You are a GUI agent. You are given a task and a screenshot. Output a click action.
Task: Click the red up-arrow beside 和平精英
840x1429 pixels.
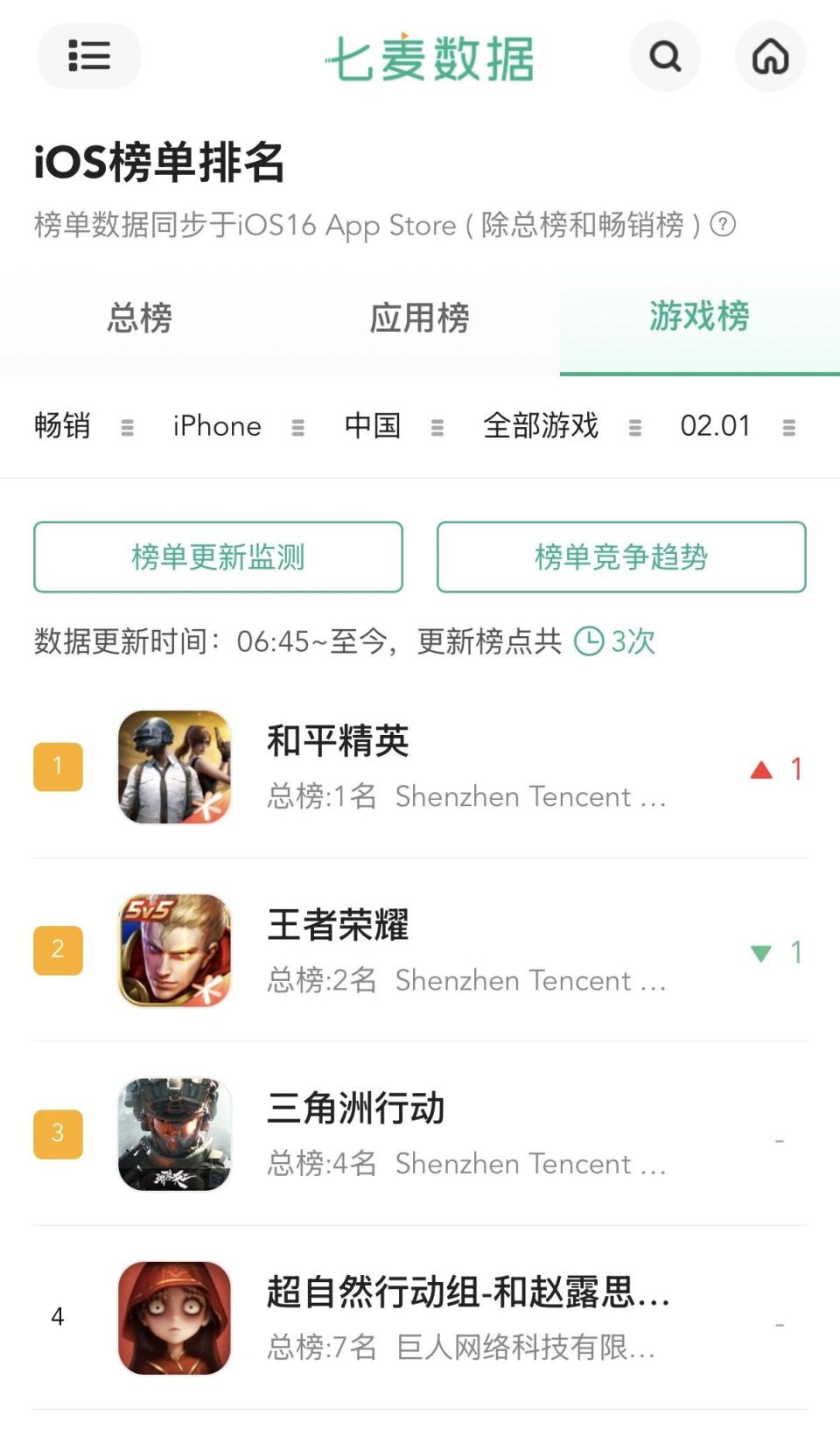(763, 768)
